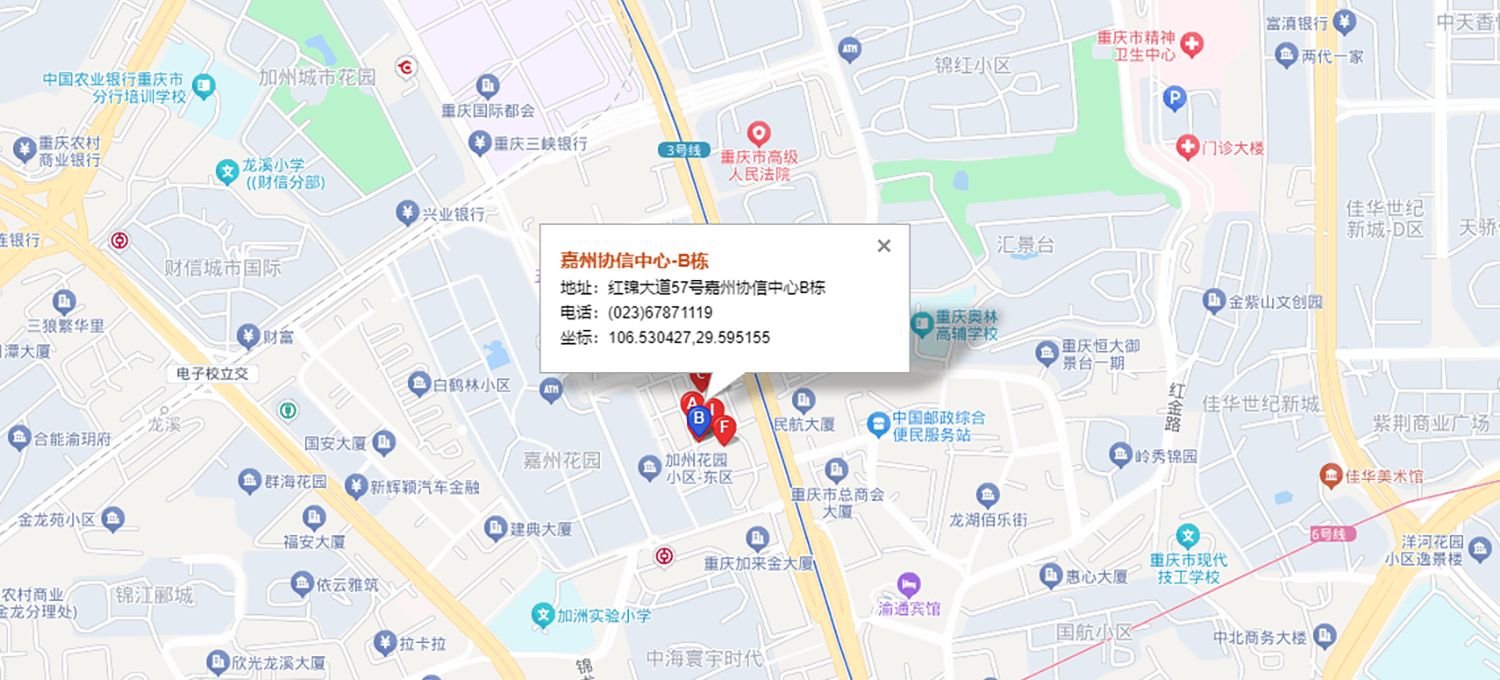The image size is (1500, 680).
Task: Select the blue B map marker
Action: [699, 418]
